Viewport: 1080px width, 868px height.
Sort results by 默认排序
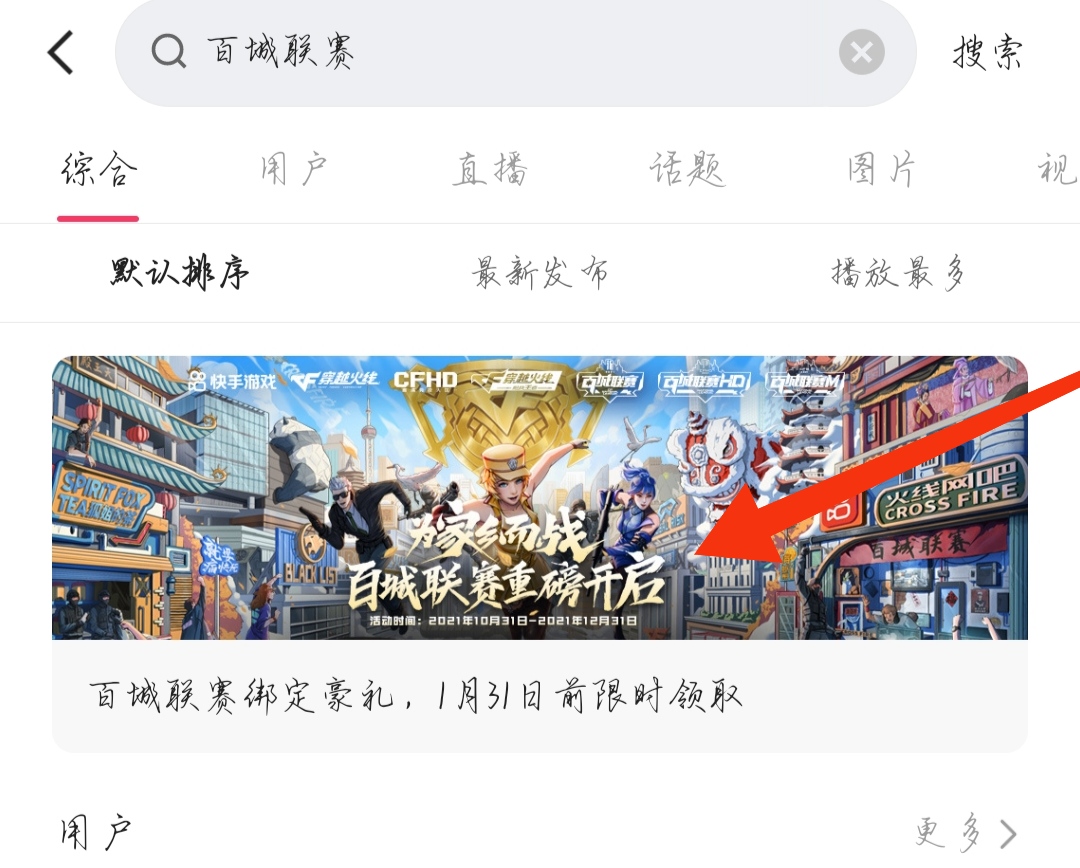point(180,273)
